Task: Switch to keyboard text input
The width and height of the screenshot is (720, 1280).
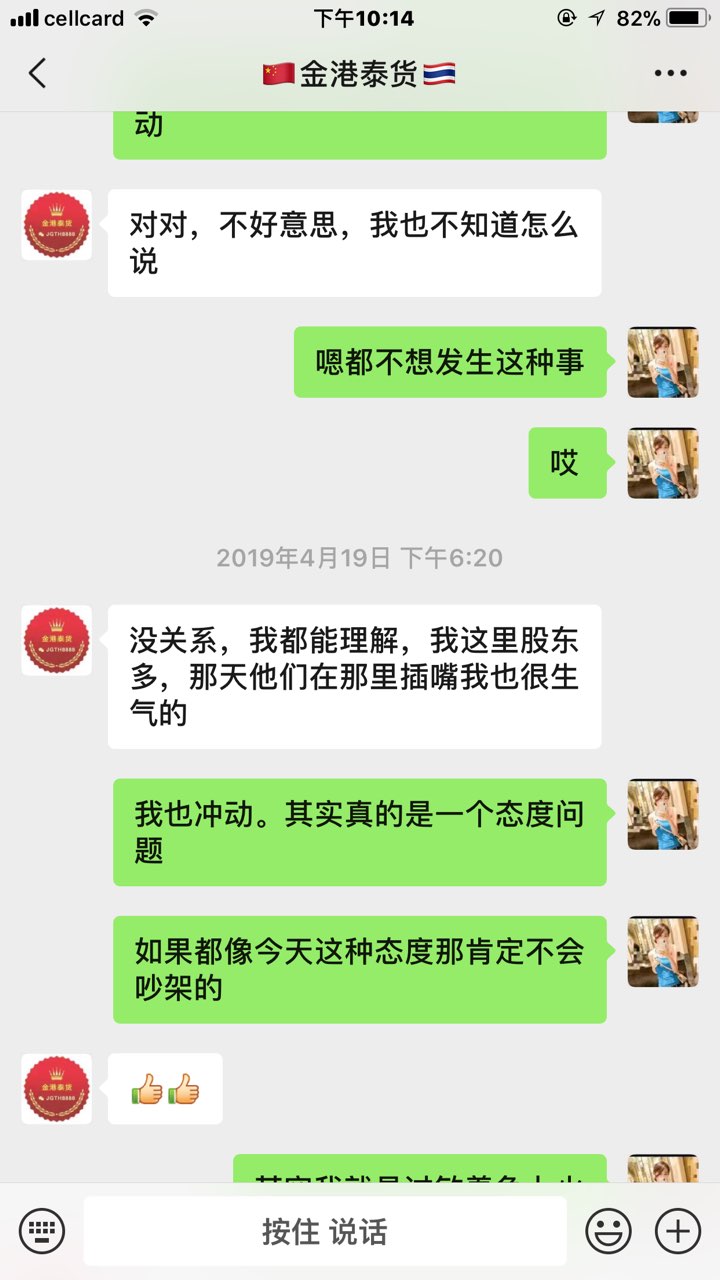Action: (x=42, y=1230)
